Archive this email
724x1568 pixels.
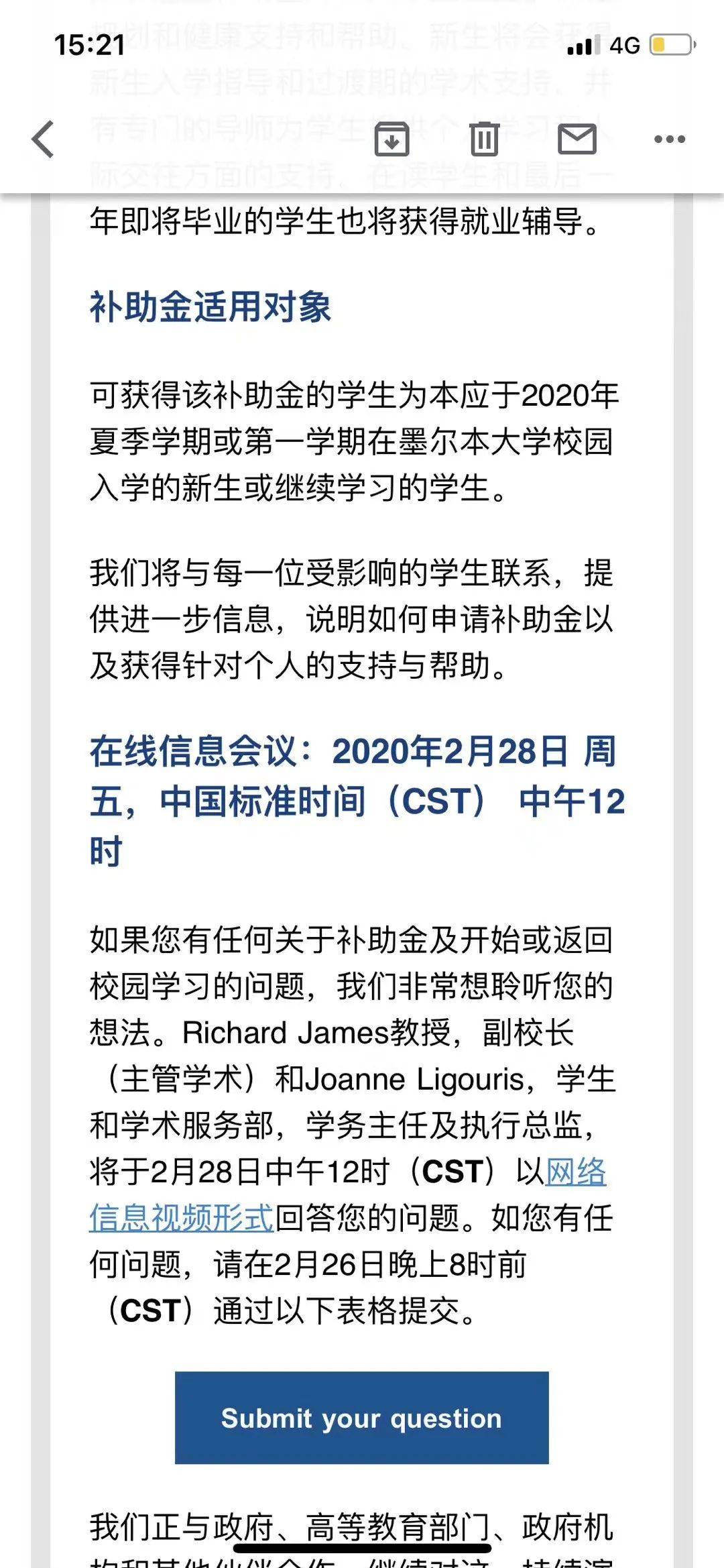click(x=391, y=139)
